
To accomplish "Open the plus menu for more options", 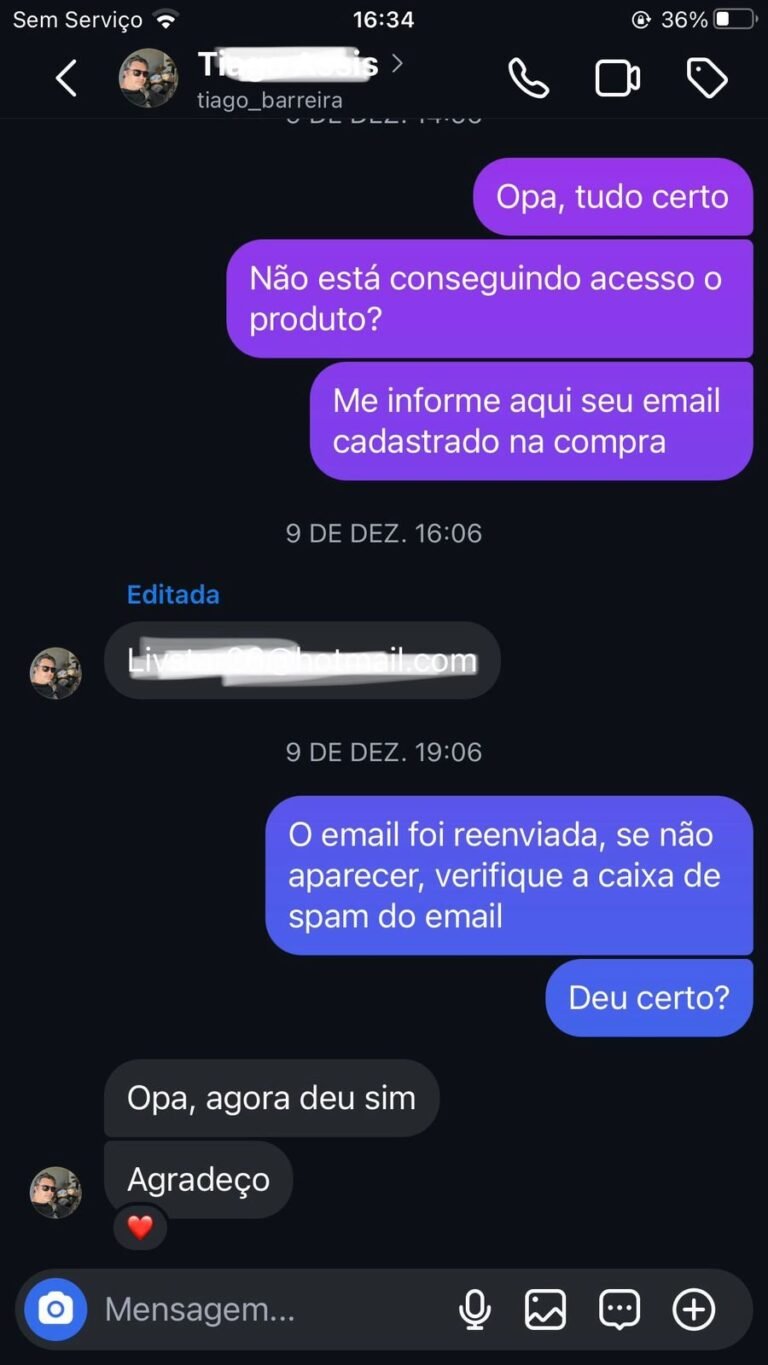I will tap(694, 1309).
